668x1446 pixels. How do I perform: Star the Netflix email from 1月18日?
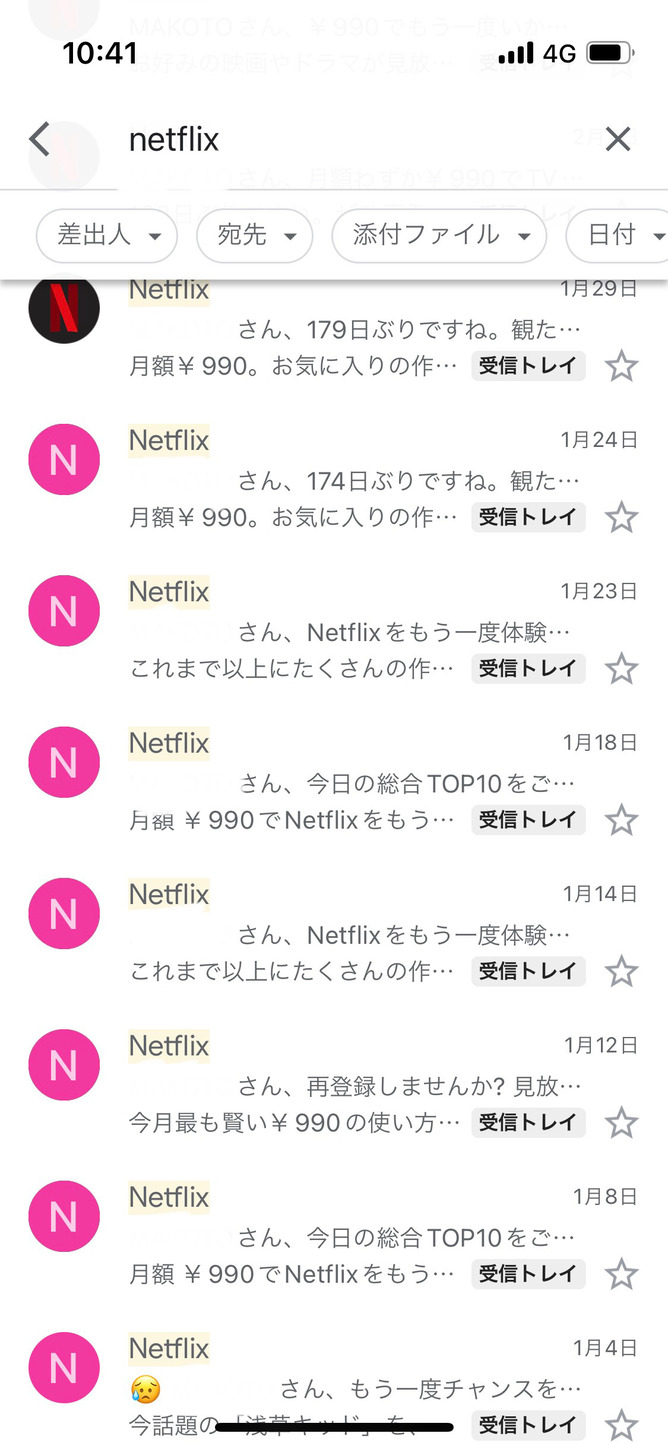click(622, 820)
